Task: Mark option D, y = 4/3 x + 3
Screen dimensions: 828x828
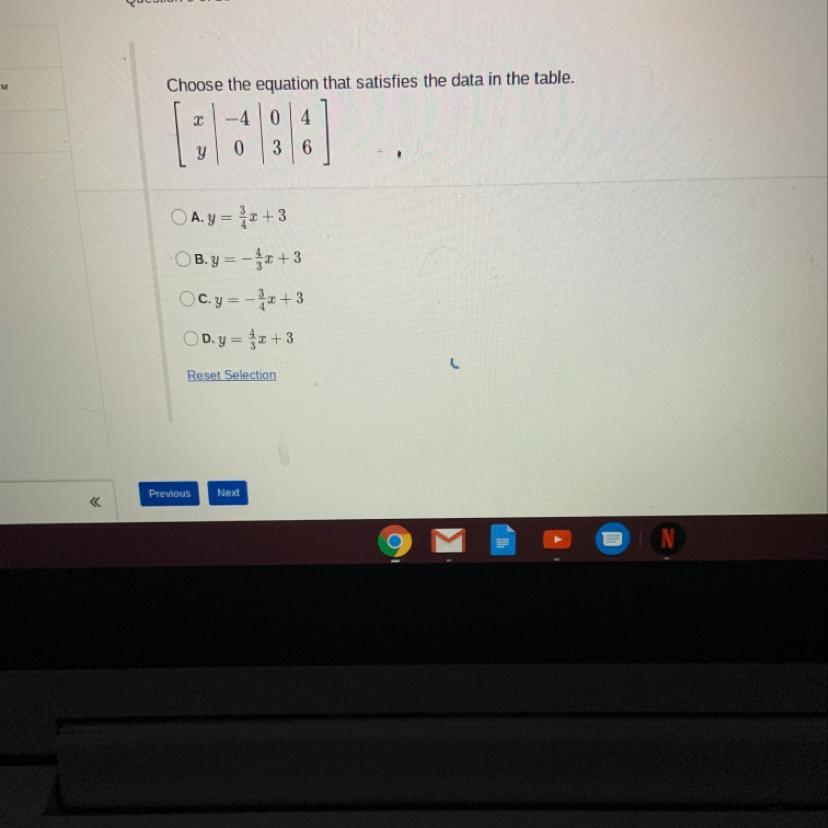Action: tap(191, 338)
